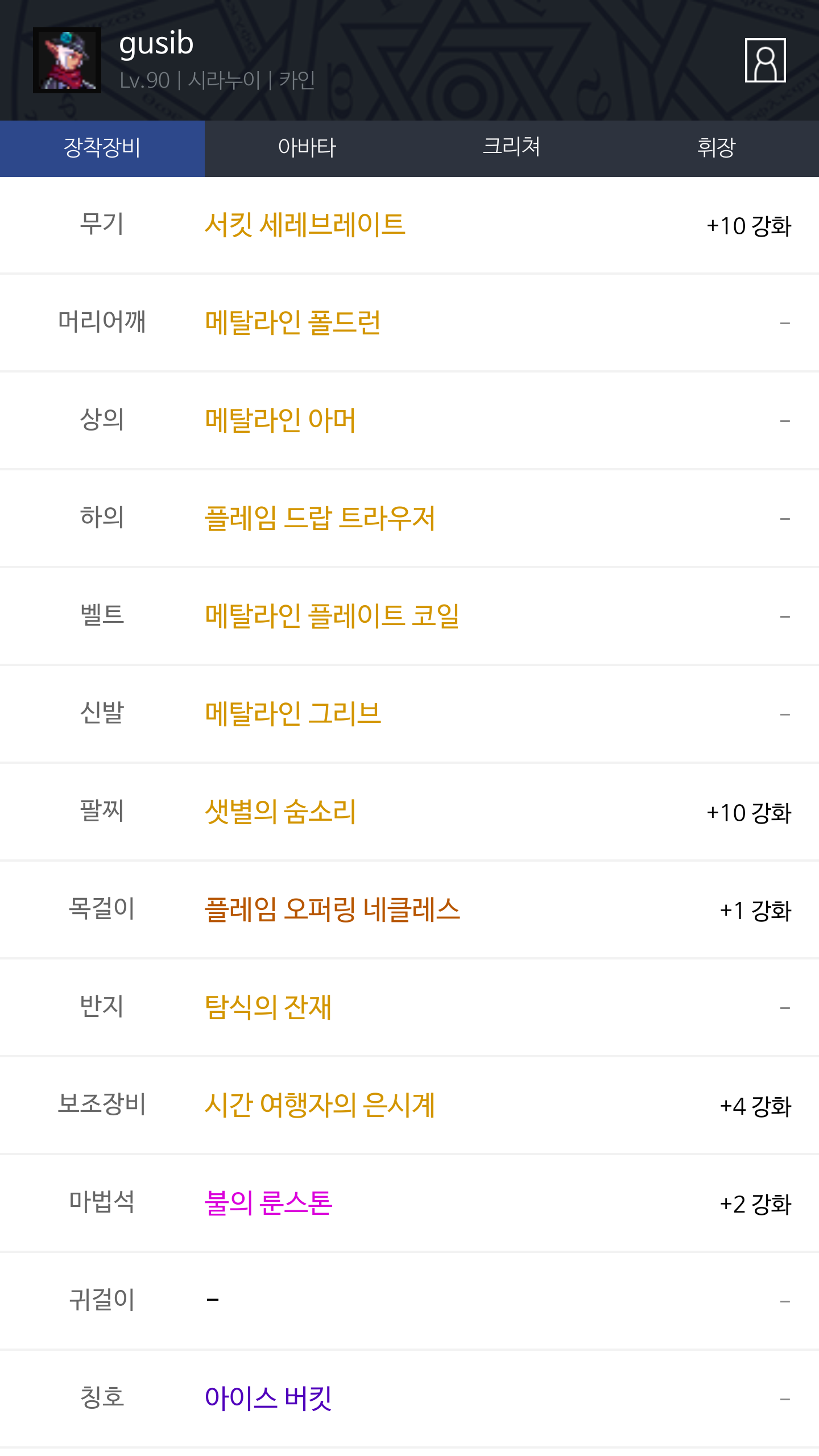Viewport: 819px width, 1456px height.
Task: Switch to the 아바타 tab
Action: pyautogui.click(x=307, y=148)
